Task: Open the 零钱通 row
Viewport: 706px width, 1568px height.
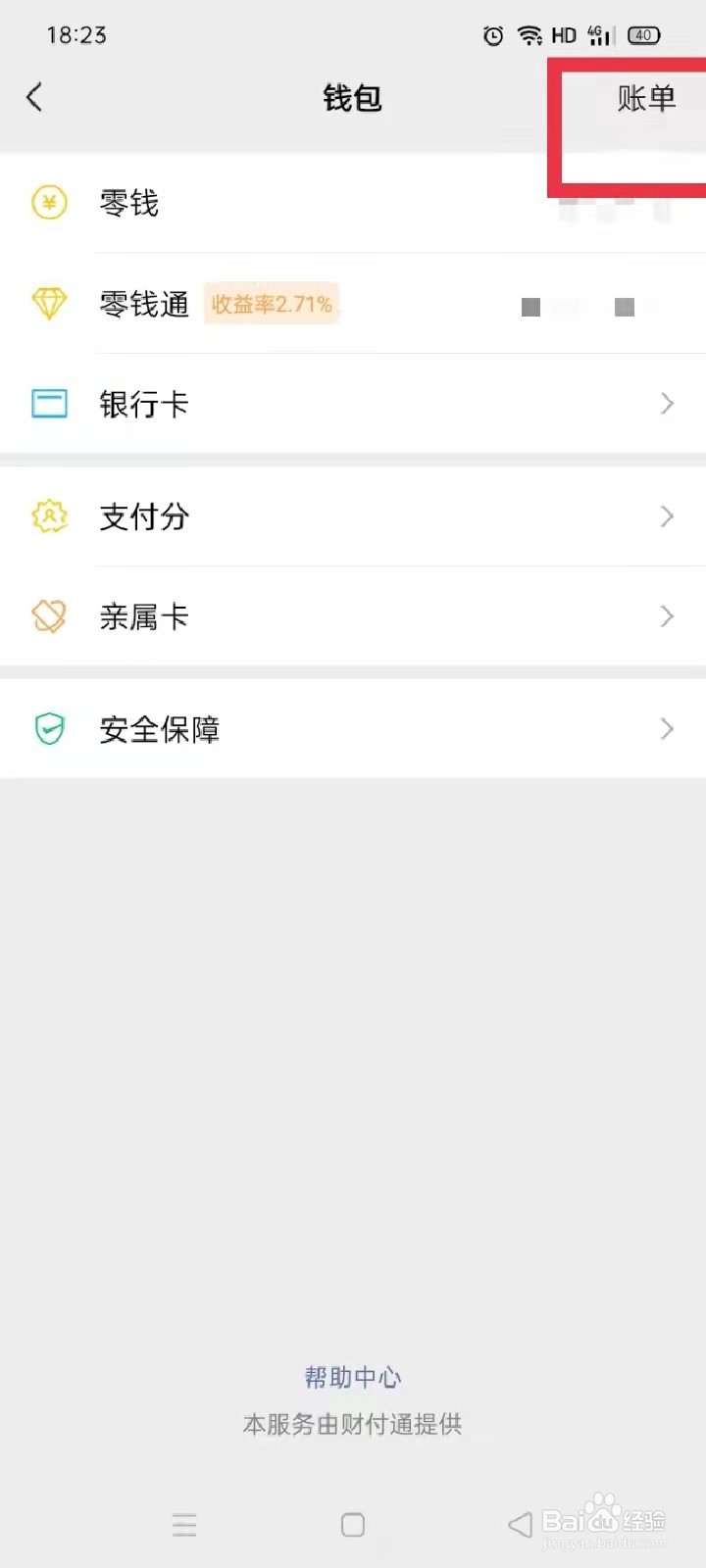Action: [x=353, y=304]
